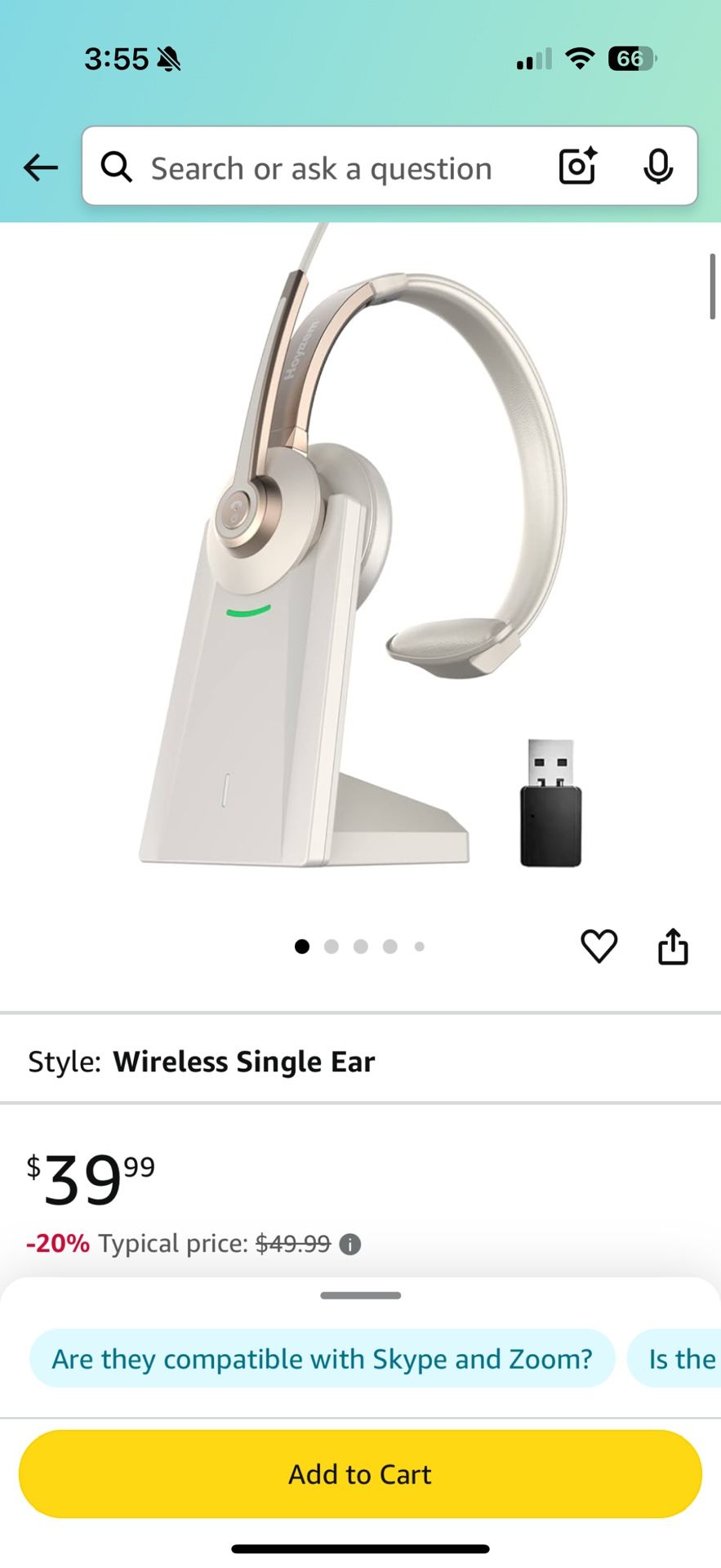Expand the questions panel drag handle
721x1568 pixels.
pyautogui.click(x=360, y=1294)
